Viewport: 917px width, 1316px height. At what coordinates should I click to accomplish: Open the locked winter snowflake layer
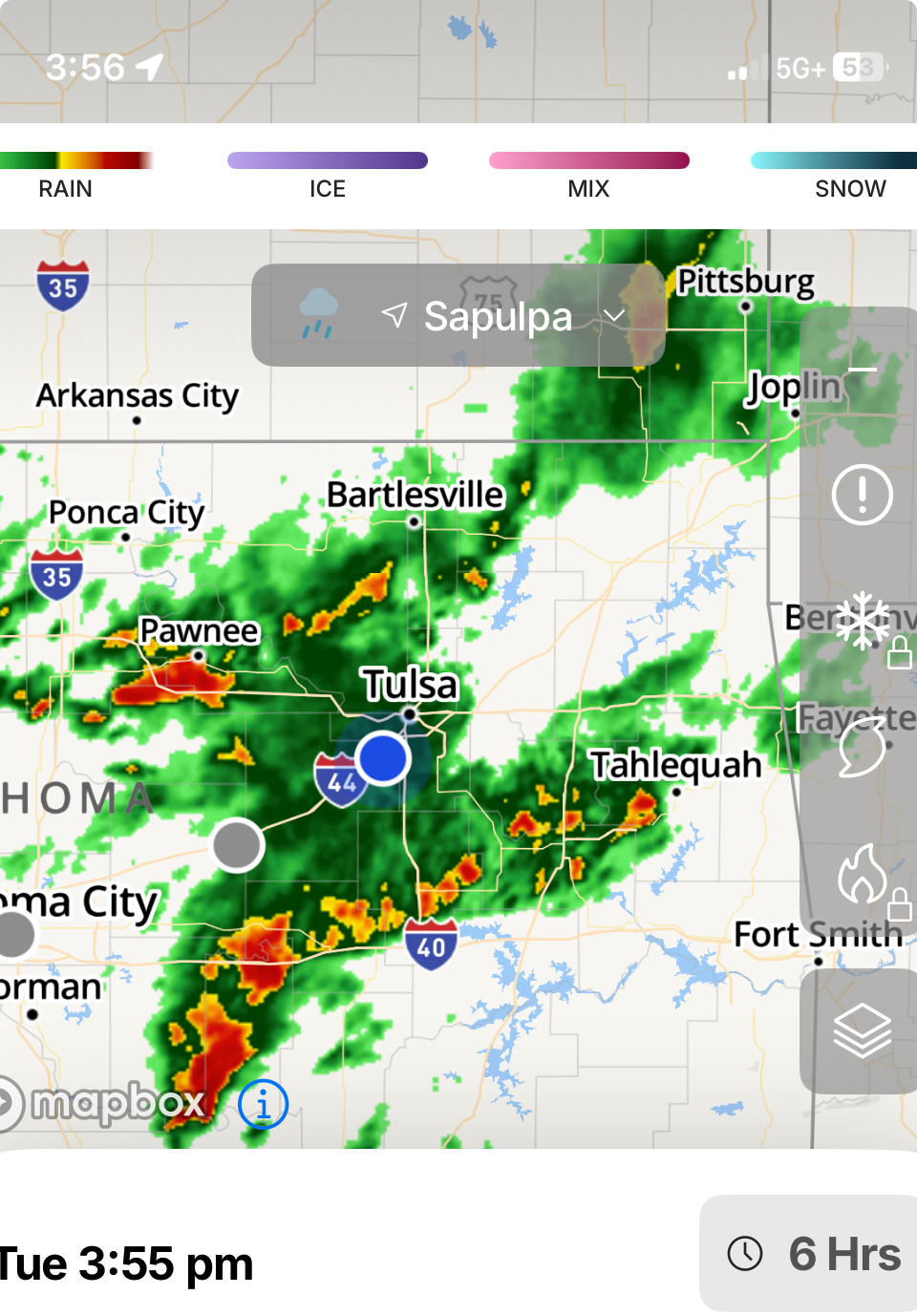point(864,621)
